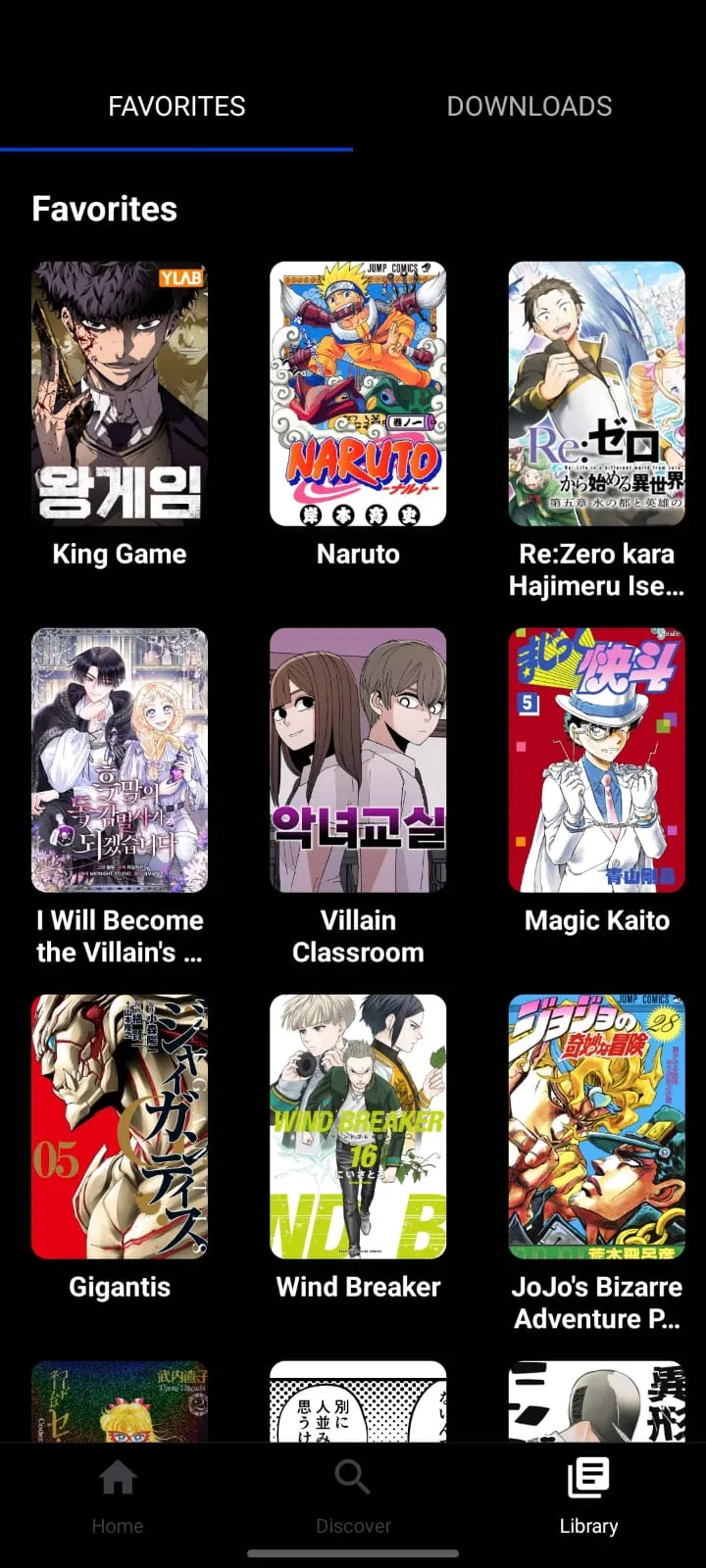
Task: Open the Wind Breaker volume 16 cover
Action: pos(358,1124)
